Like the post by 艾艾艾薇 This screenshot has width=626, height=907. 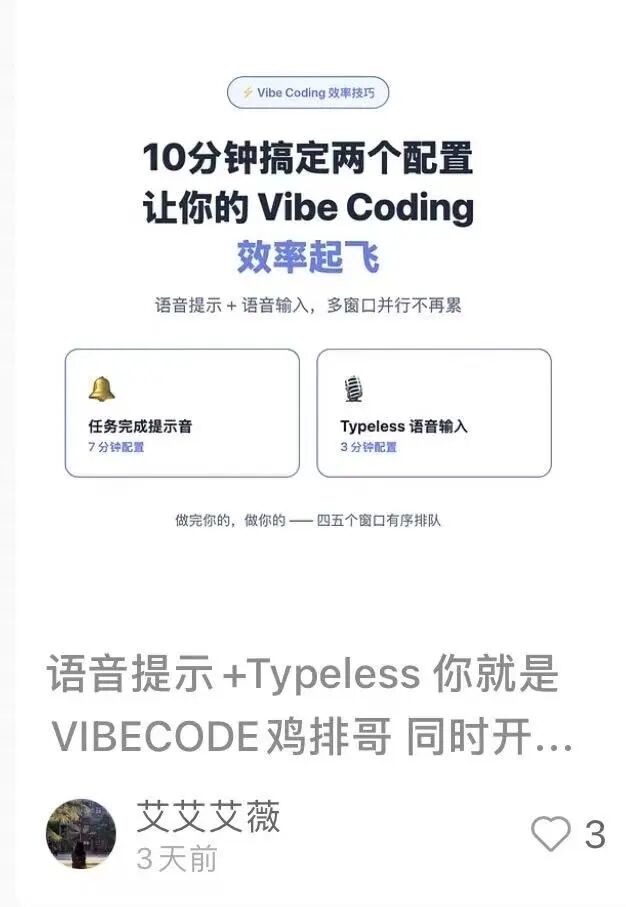[x=550, y=833]
